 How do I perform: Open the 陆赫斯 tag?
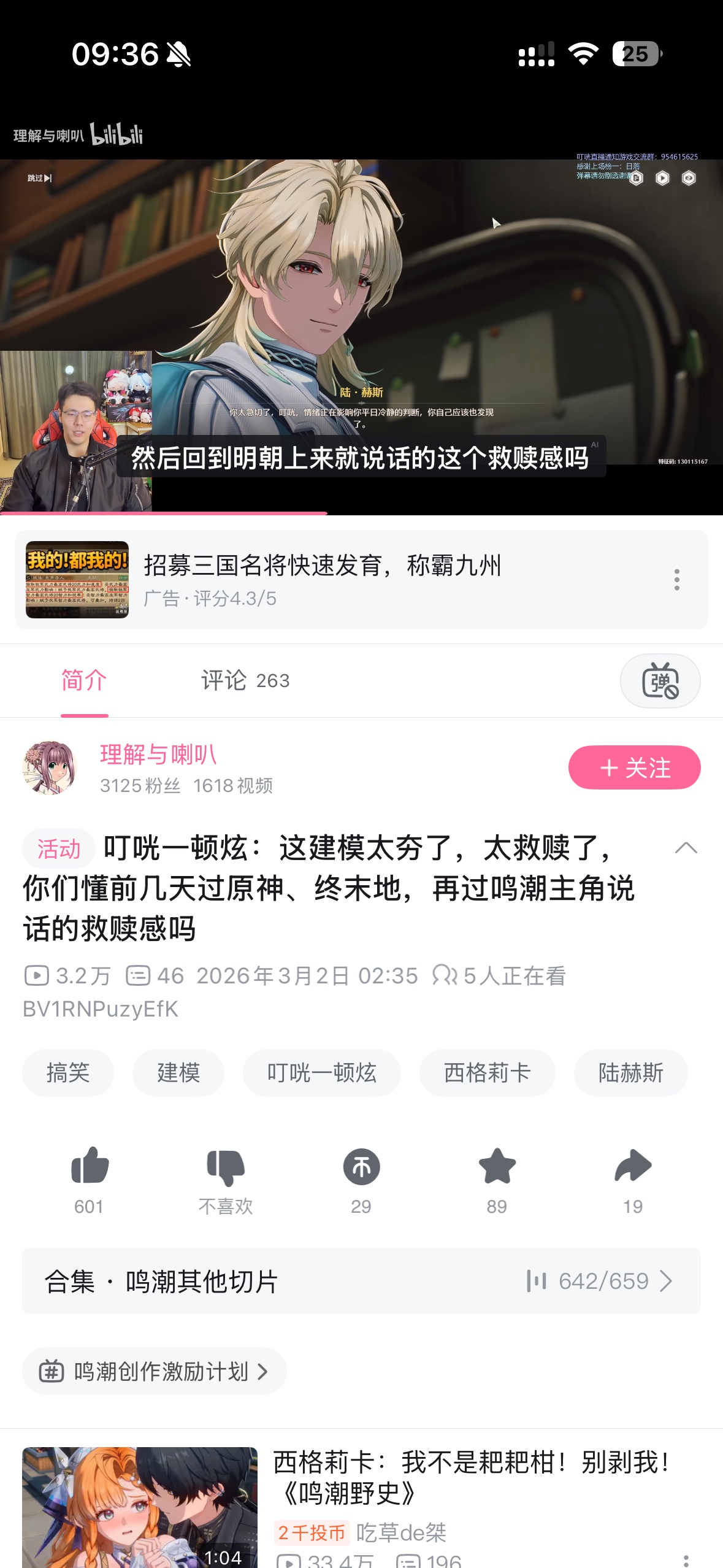click(630, 1073)
